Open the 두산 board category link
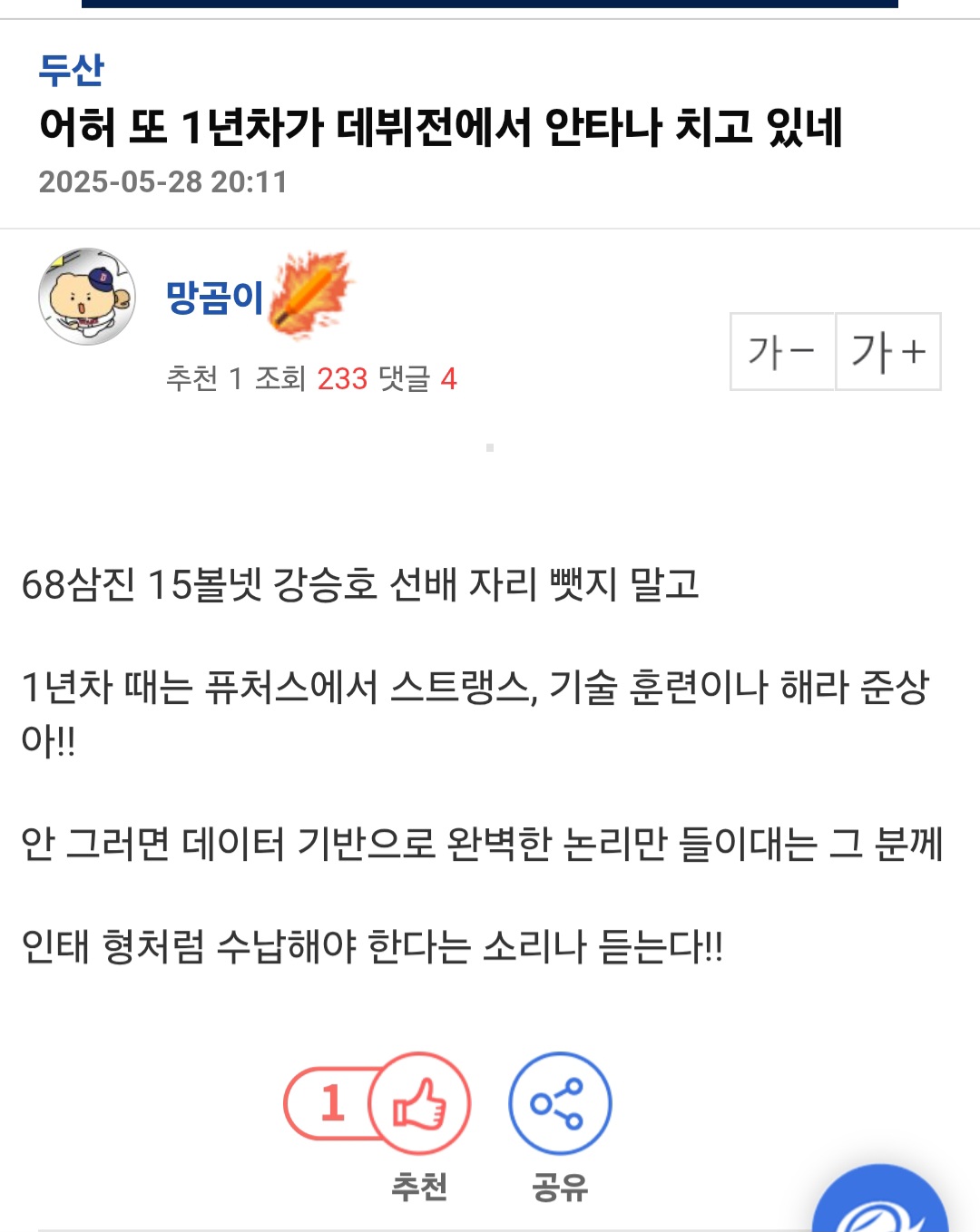The width and height of the screenshot is (980, 1232). click(x=71, y=70)
